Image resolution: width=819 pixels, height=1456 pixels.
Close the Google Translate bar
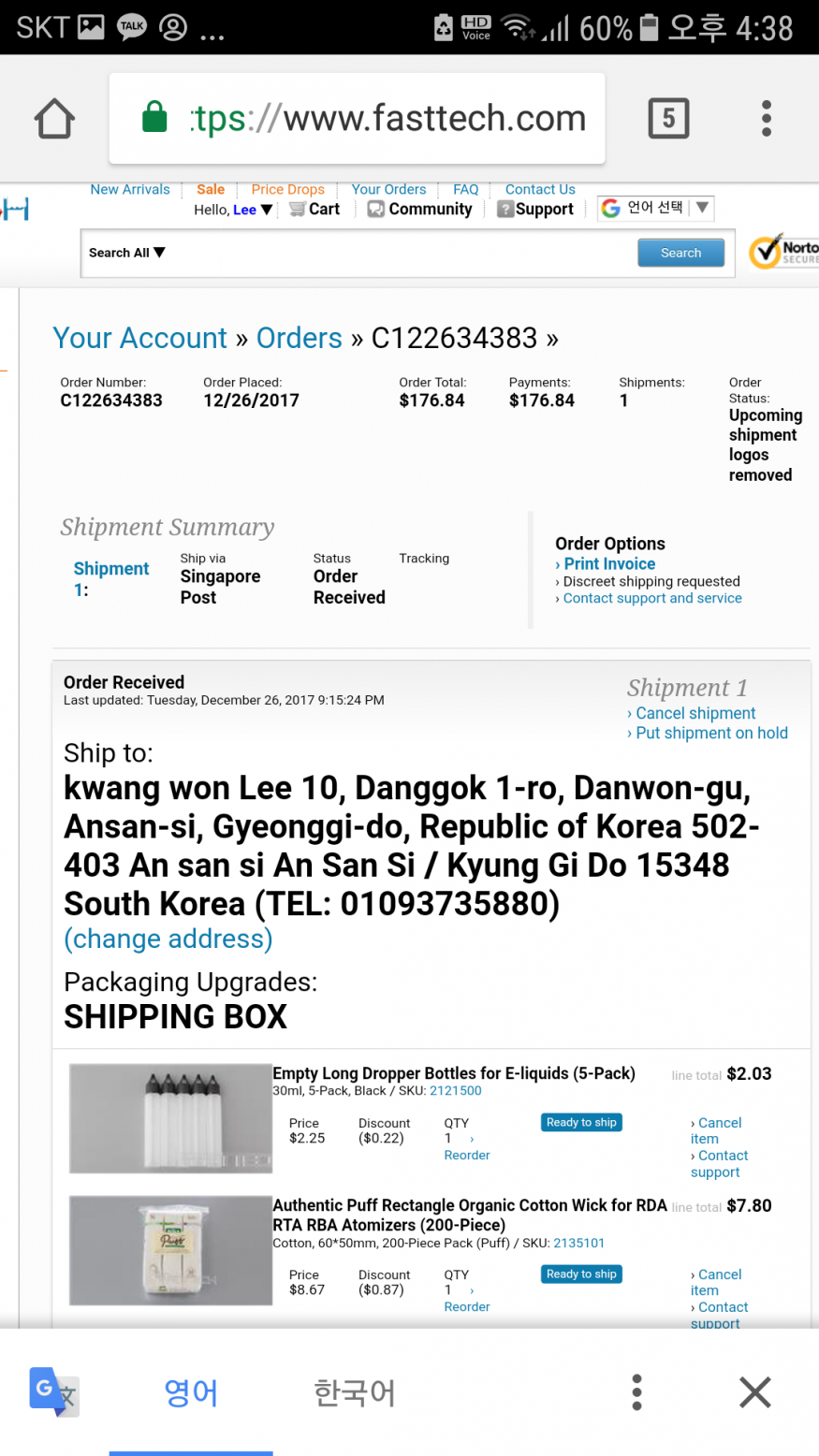click(x=754, y=1392)
